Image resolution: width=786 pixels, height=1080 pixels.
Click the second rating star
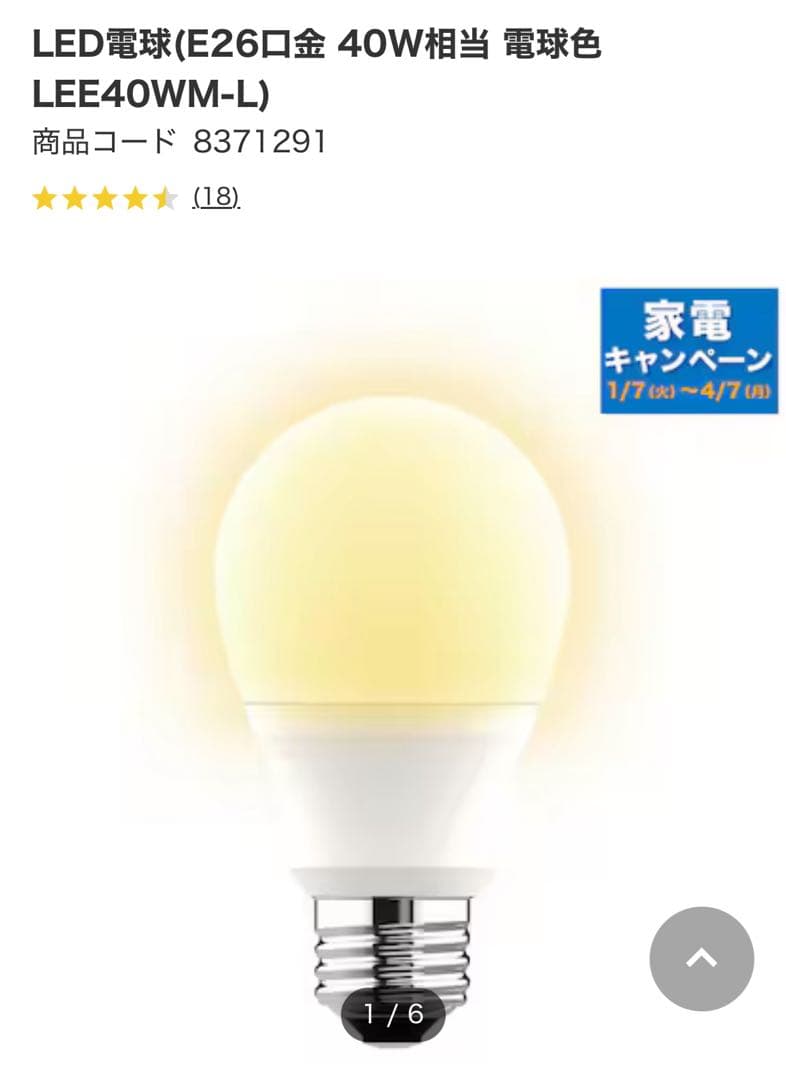74,199
